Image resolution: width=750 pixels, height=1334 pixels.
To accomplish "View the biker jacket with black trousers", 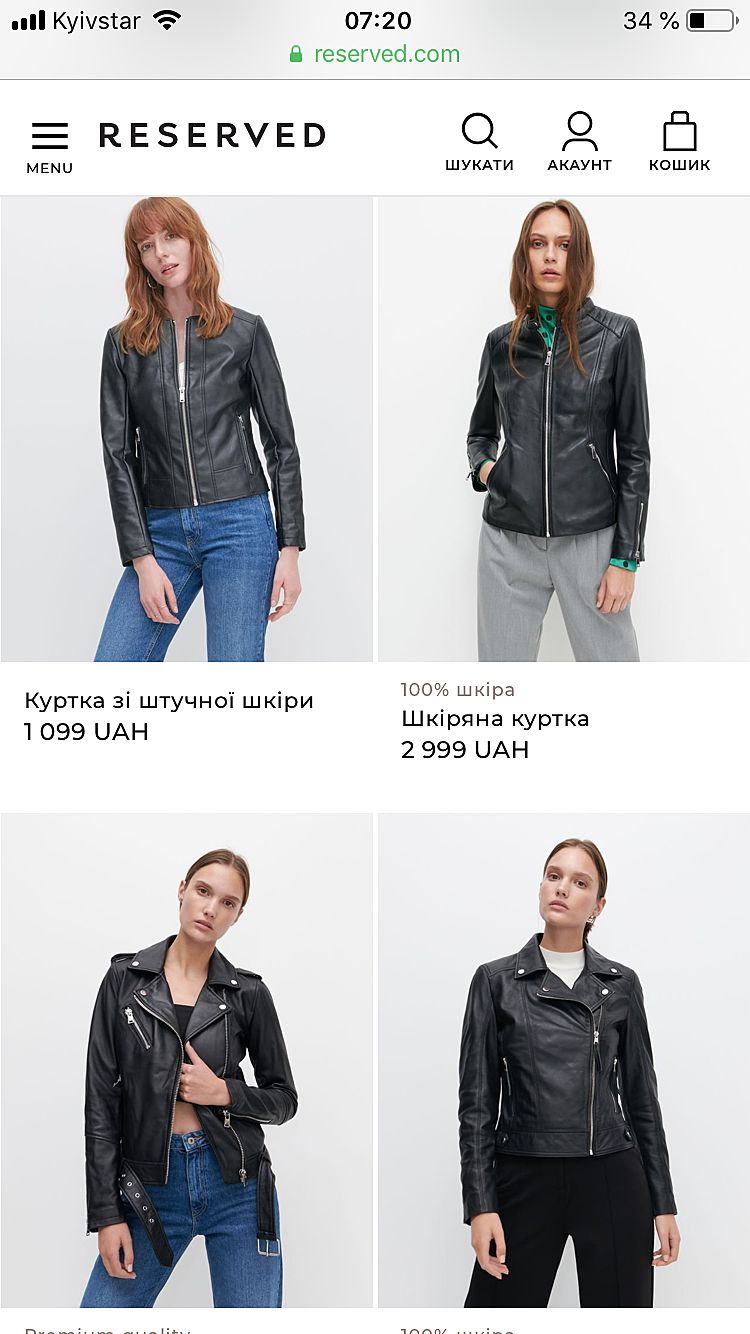I will [x=563, y=1060].
